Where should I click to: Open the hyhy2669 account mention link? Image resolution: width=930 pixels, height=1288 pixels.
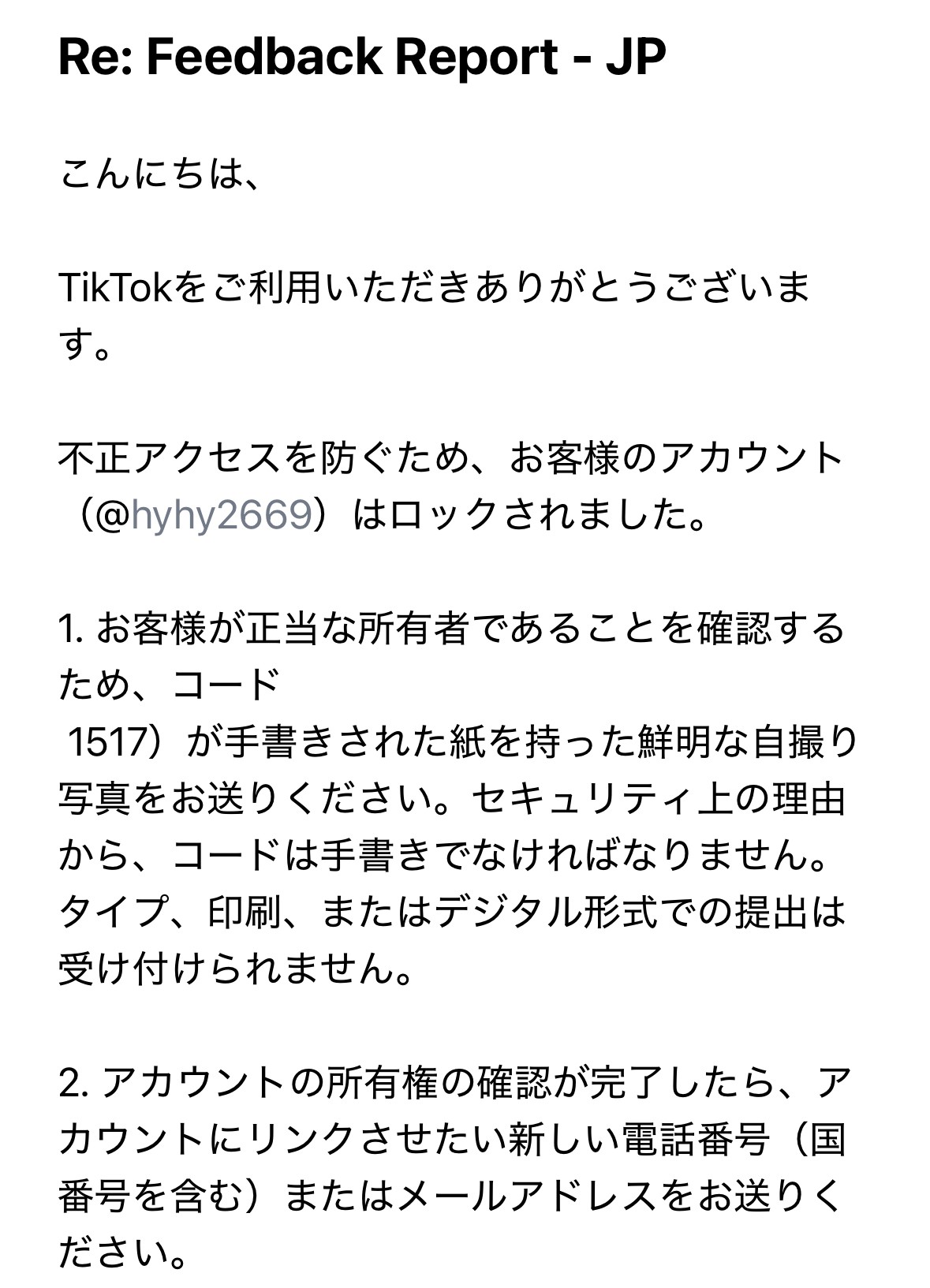(222, 514)
